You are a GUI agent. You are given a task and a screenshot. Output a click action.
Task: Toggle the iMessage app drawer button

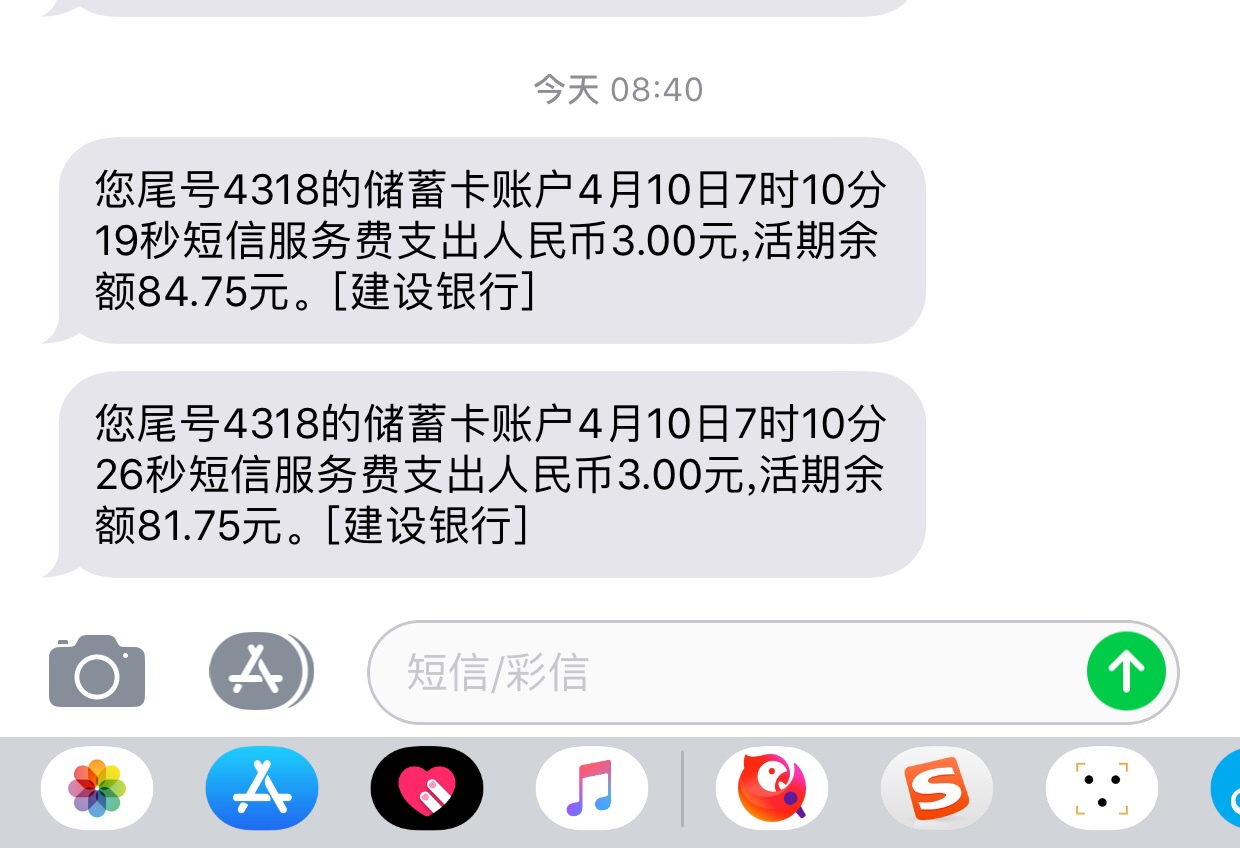tap(261, 671)
